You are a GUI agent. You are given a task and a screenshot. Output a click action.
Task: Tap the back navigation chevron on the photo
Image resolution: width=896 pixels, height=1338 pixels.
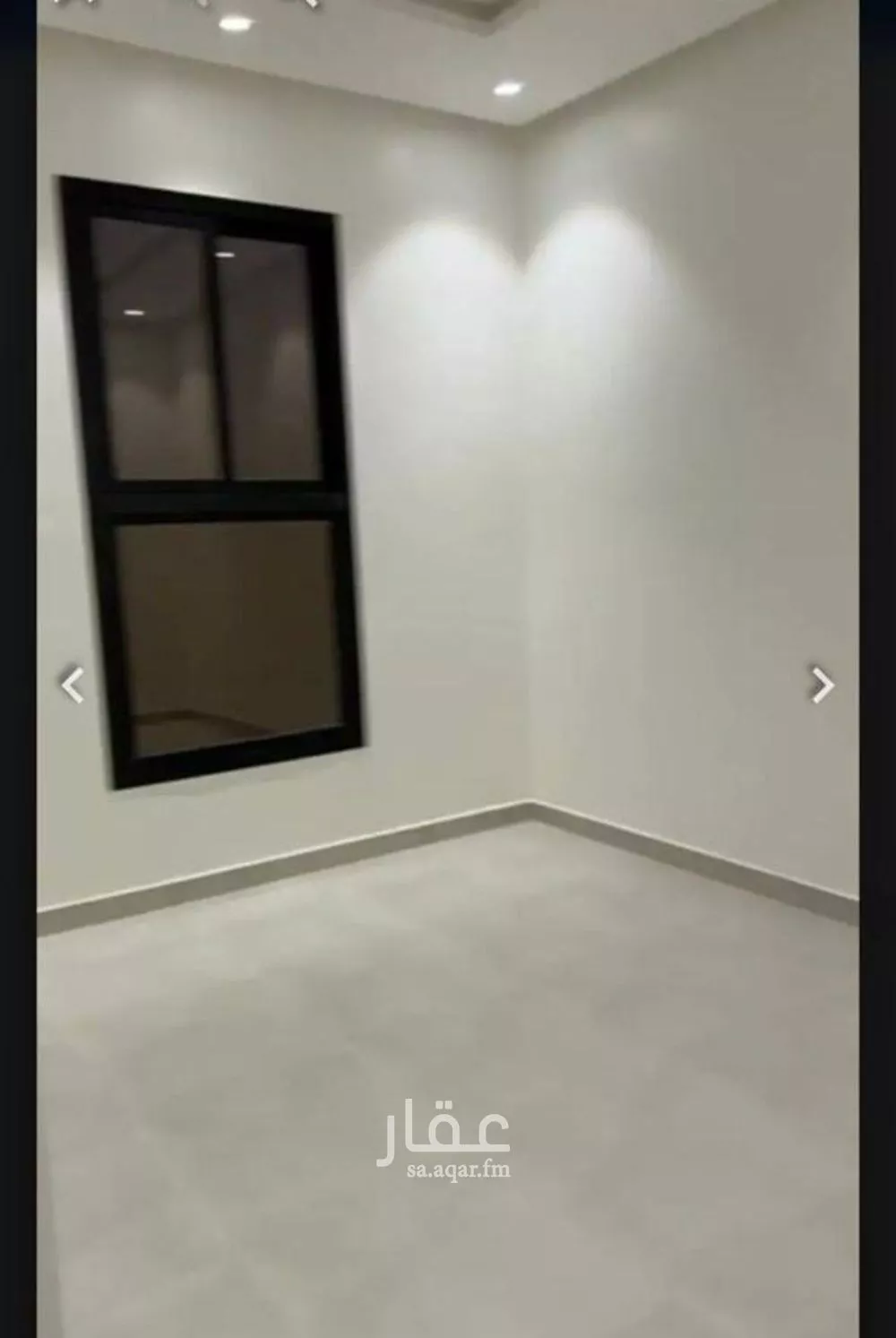(x=70, y=685)
